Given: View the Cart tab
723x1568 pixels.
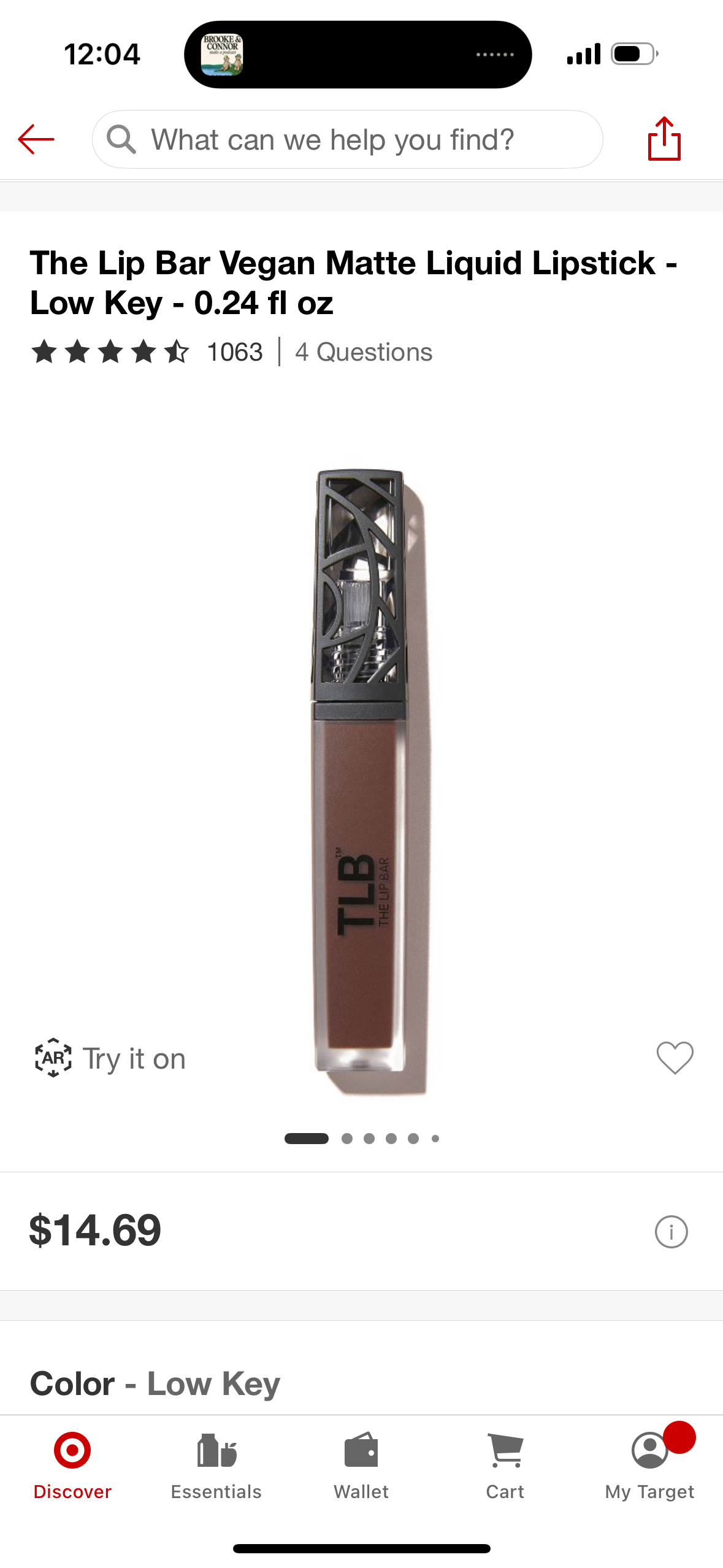Looking at the screenshot, I should pos(505,1466).
